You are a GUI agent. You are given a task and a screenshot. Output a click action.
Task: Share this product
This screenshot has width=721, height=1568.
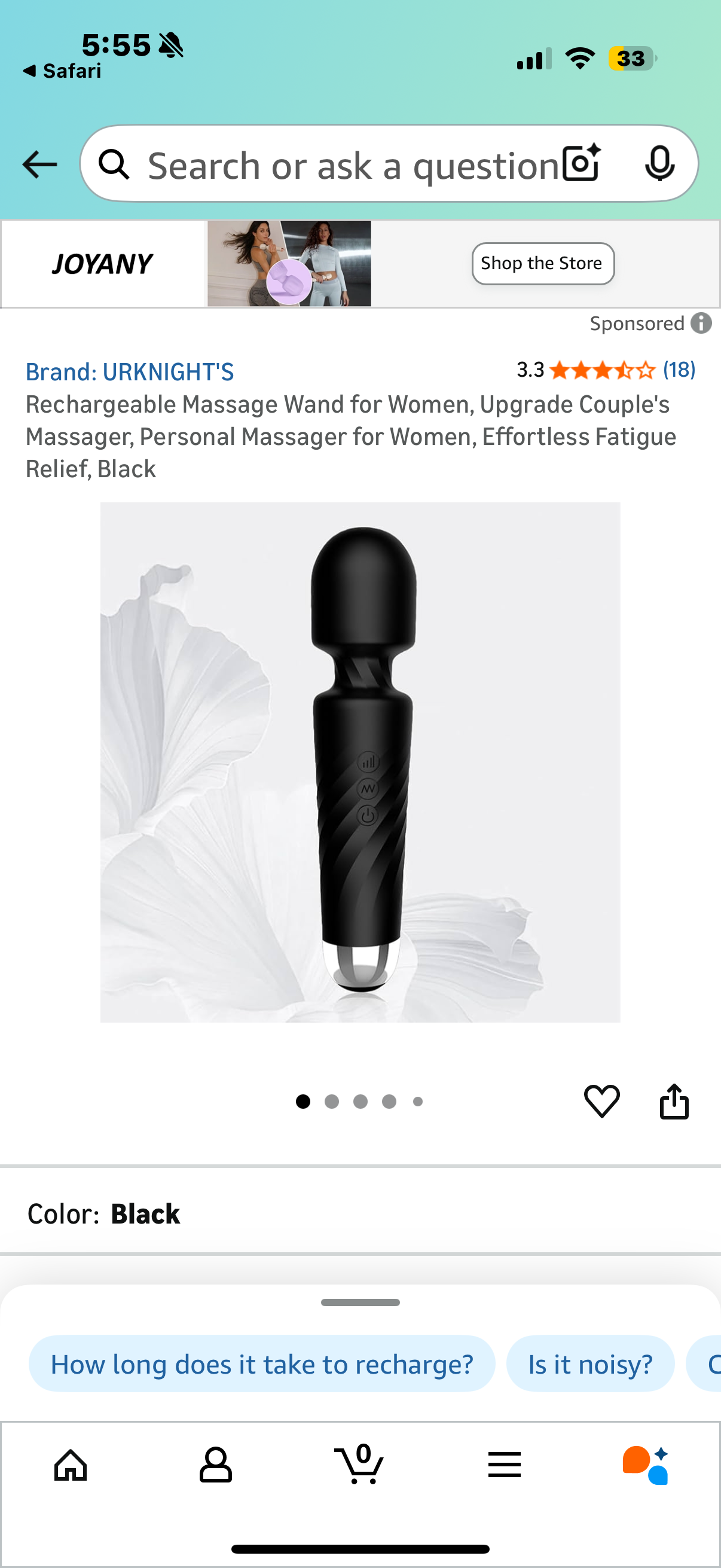[x=674, y=1101]
